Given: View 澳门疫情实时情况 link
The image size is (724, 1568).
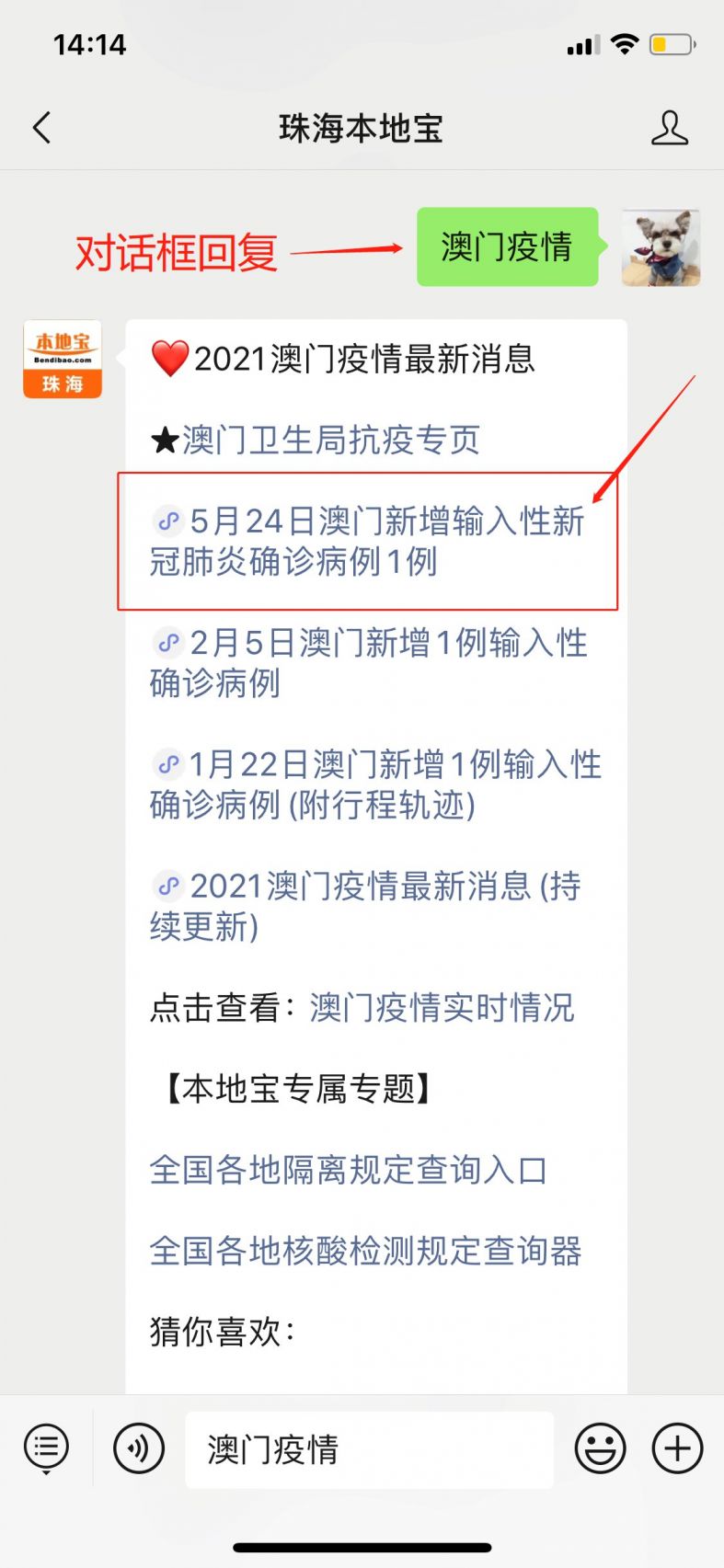Looking at the screenshot, I should coord(442,1008).
